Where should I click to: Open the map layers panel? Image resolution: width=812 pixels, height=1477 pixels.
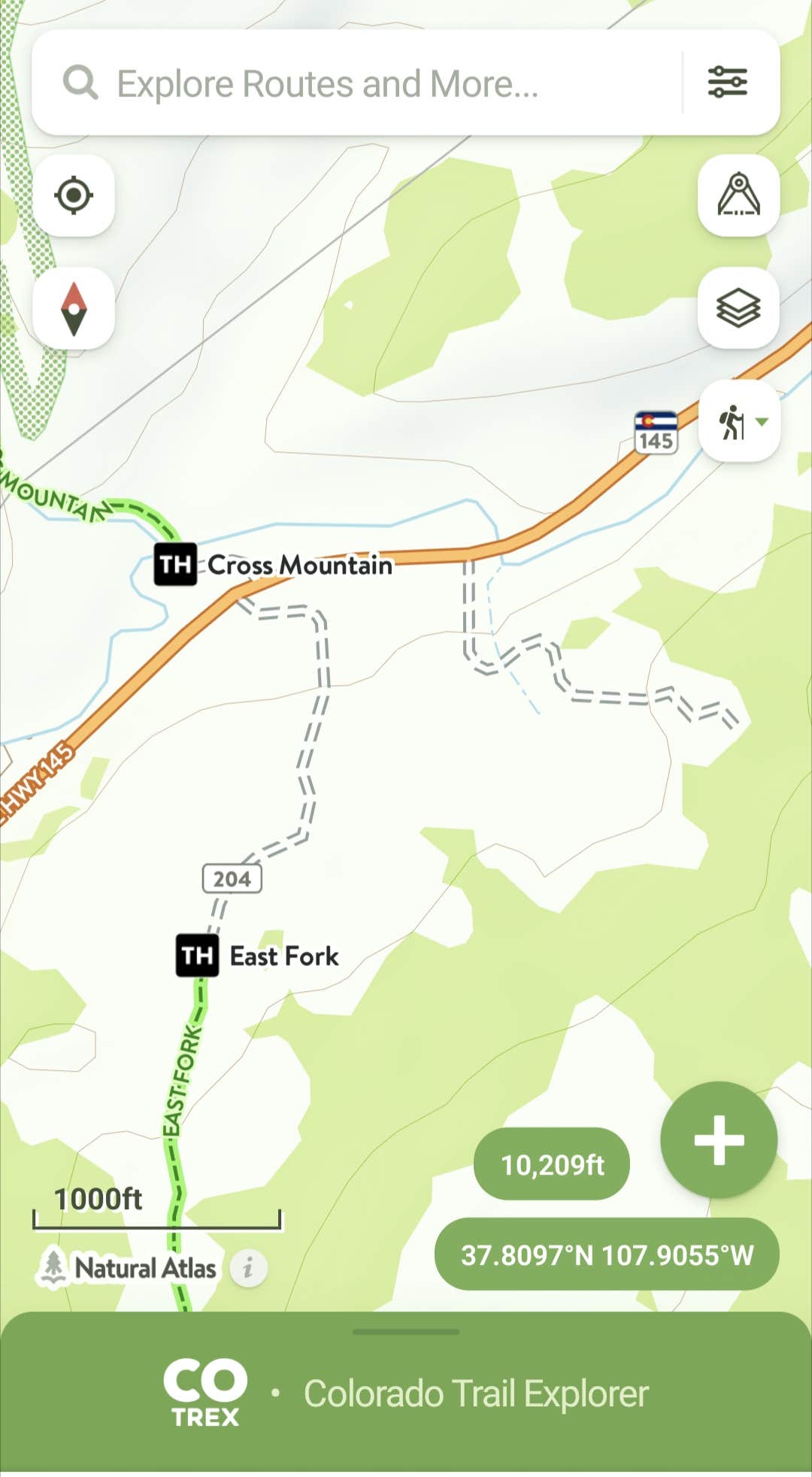(x=738, y=307)
